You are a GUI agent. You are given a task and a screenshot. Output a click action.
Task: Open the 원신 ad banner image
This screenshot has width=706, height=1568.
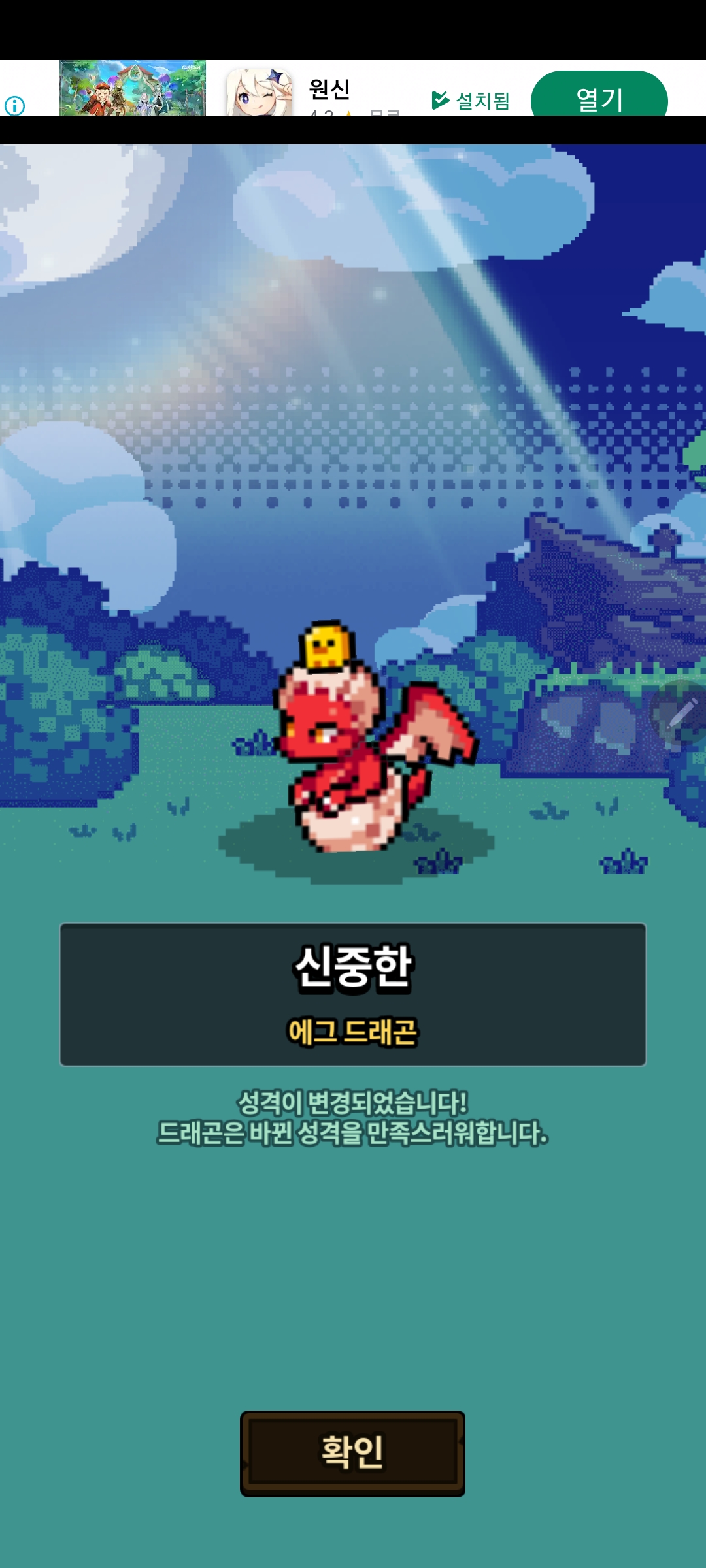(133, 88)
